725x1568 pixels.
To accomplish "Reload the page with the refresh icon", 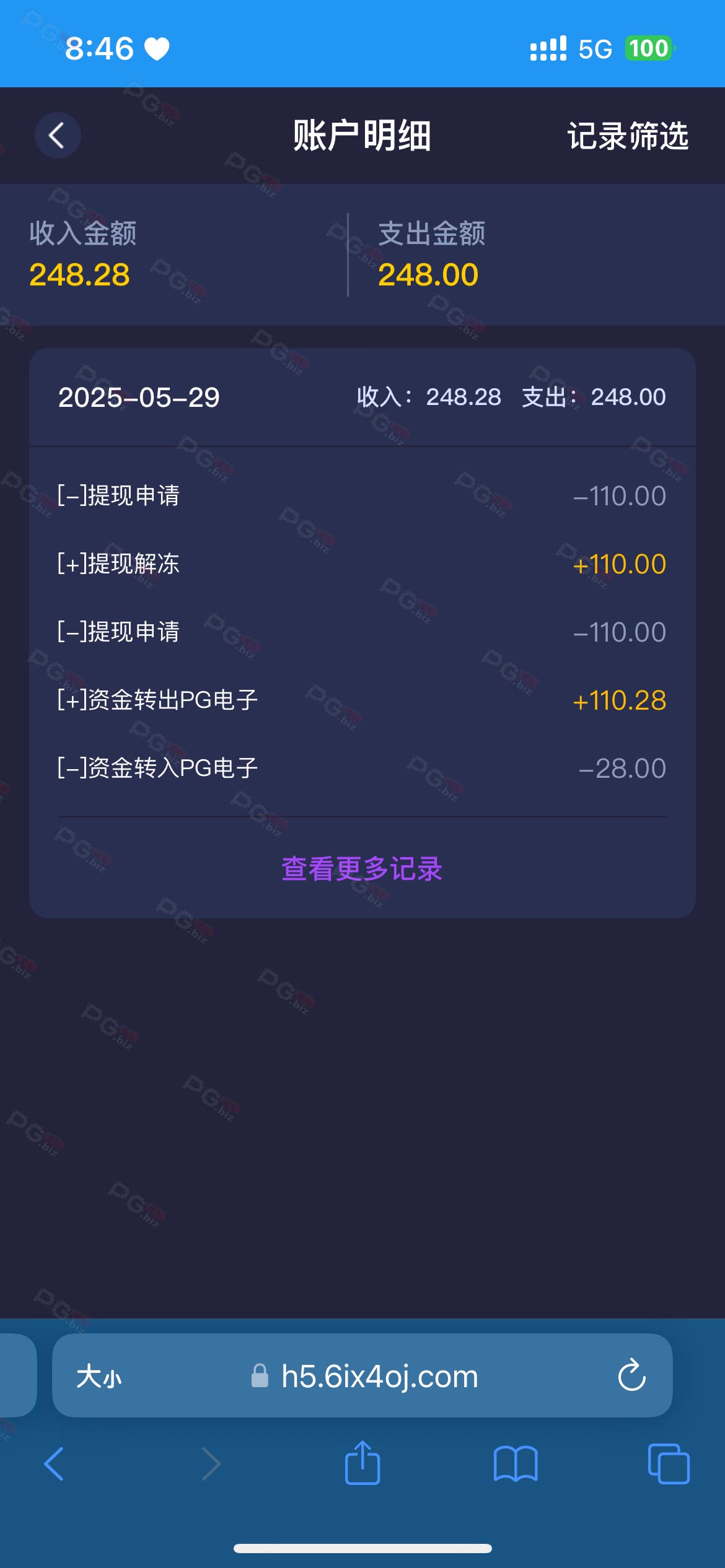I will pos(632,1375).
